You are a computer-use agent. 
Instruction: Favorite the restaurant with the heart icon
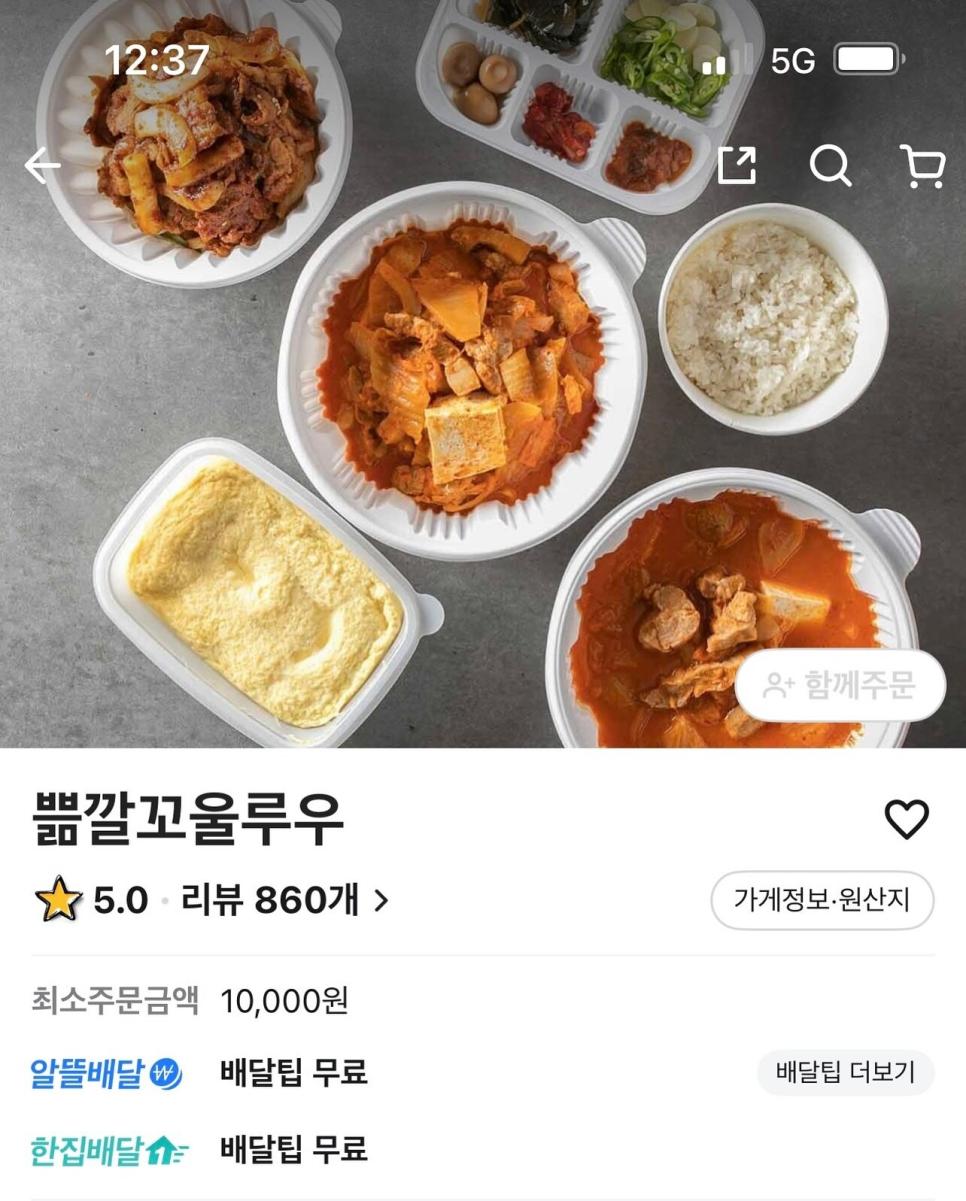pos(907,820)
